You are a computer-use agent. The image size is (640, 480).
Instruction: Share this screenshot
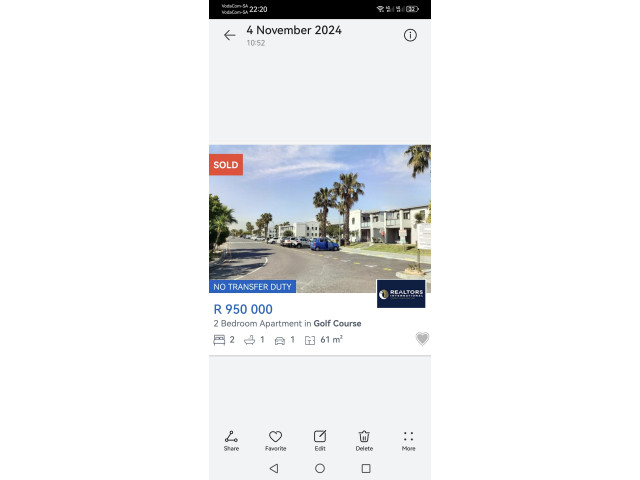tap(231, 440)
